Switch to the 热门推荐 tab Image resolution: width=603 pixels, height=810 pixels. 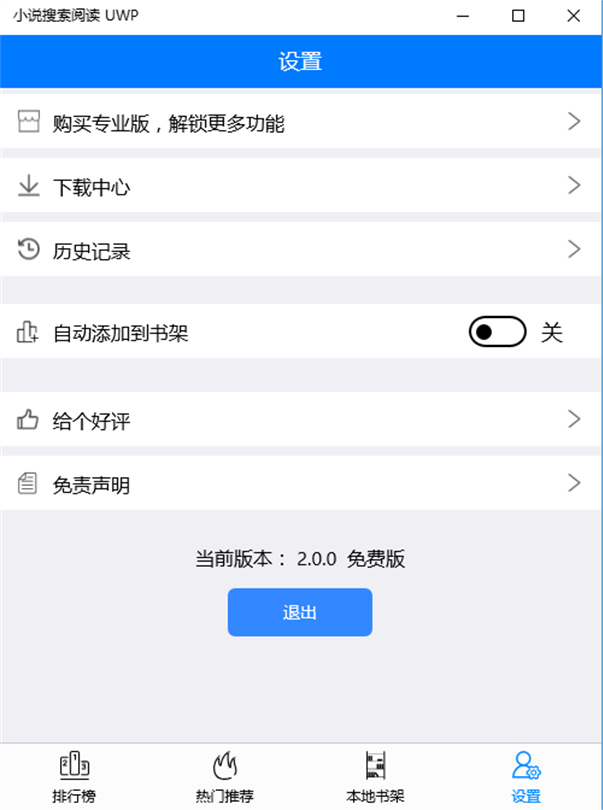coord(225,778)
